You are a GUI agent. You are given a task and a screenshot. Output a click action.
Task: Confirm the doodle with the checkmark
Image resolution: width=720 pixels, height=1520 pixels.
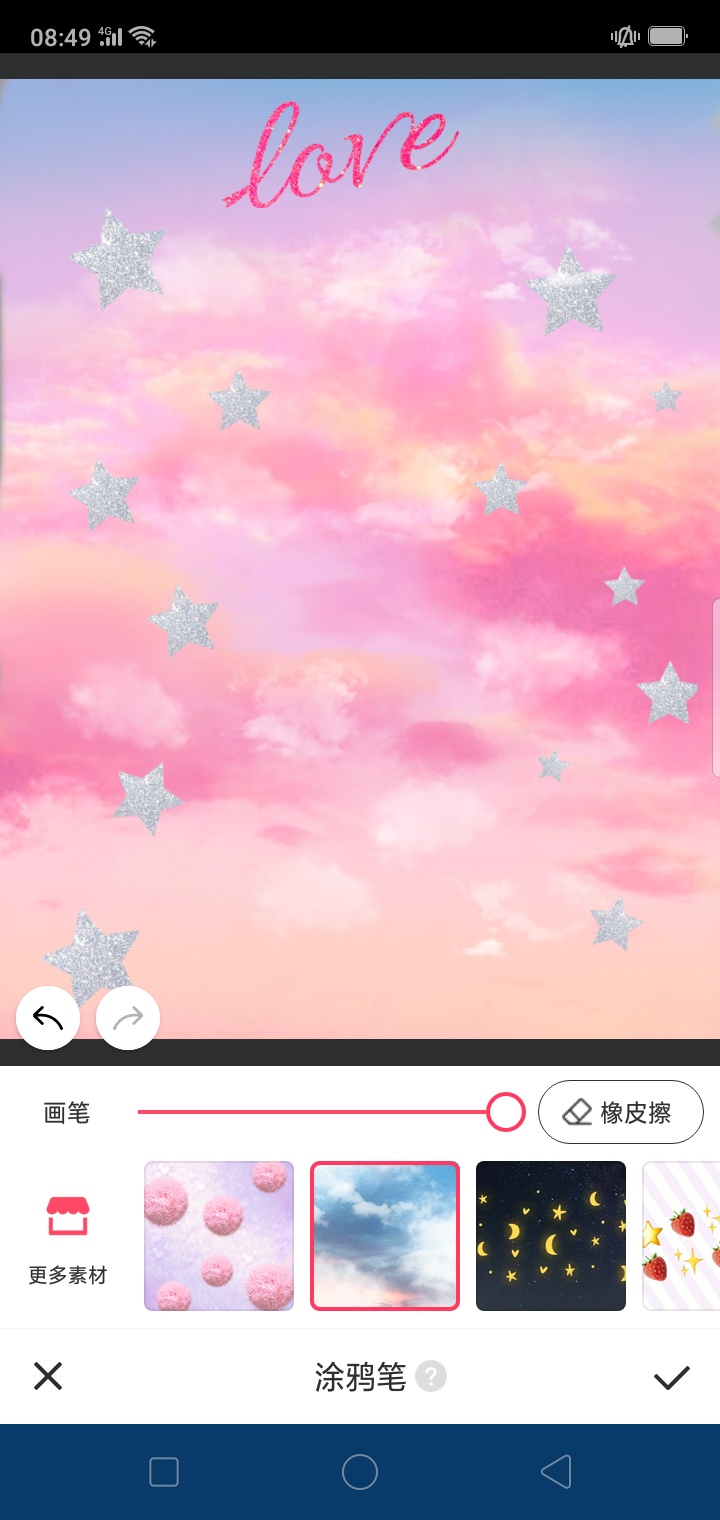[671, 1377]
